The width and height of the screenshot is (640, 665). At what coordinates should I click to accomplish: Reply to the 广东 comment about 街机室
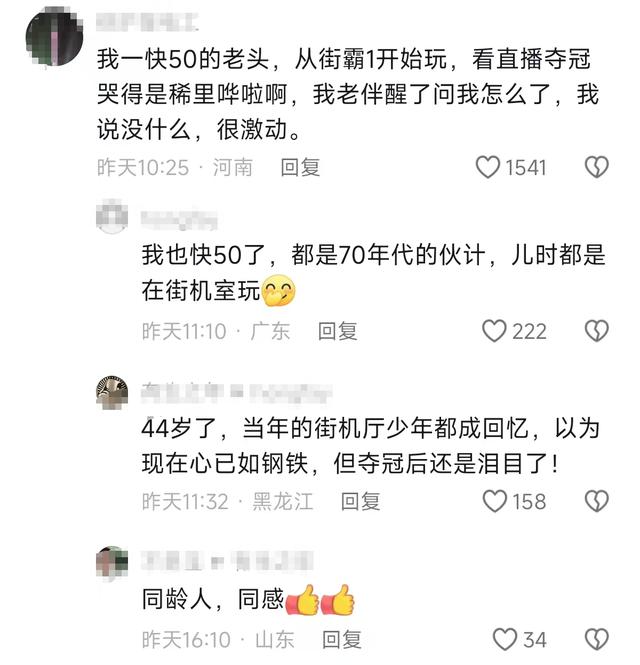click(337, 330)
